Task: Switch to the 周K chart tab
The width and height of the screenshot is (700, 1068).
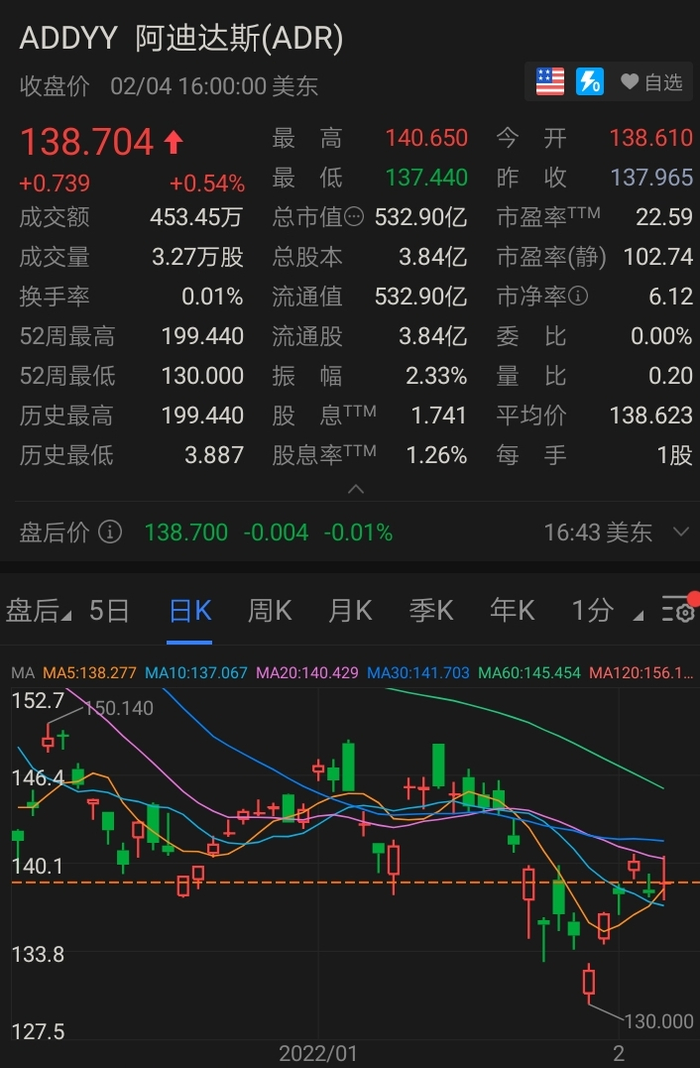Action: (269, 610)
